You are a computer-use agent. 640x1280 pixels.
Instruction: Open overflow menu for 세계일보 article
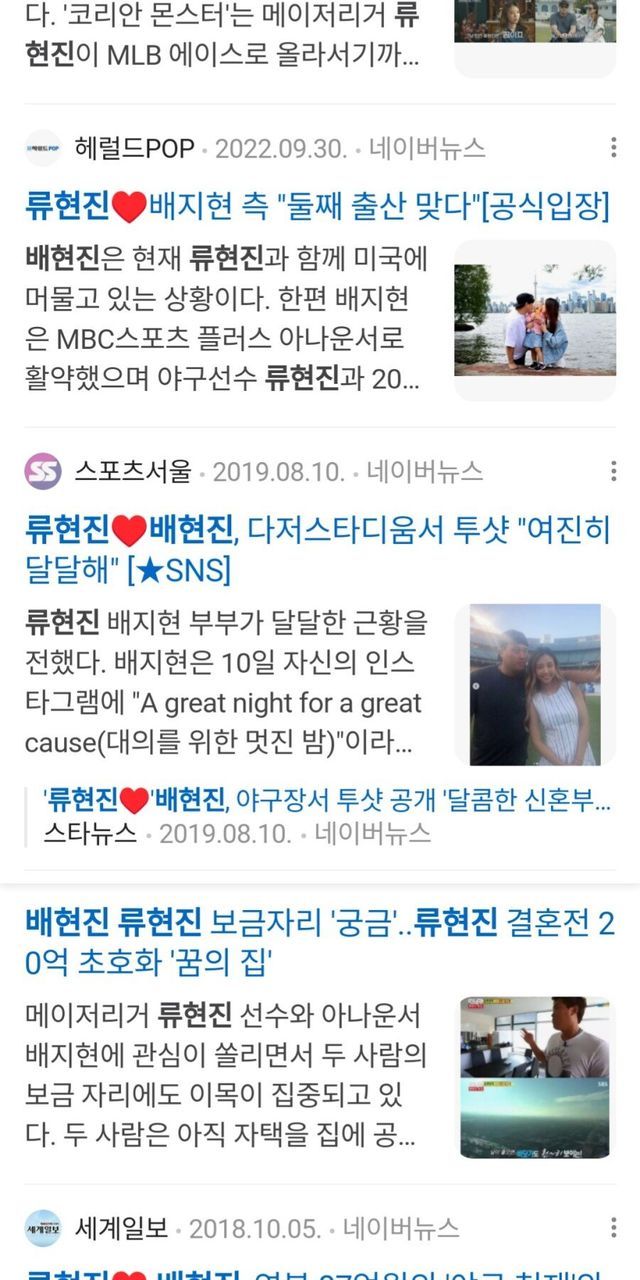(613, 1228)
